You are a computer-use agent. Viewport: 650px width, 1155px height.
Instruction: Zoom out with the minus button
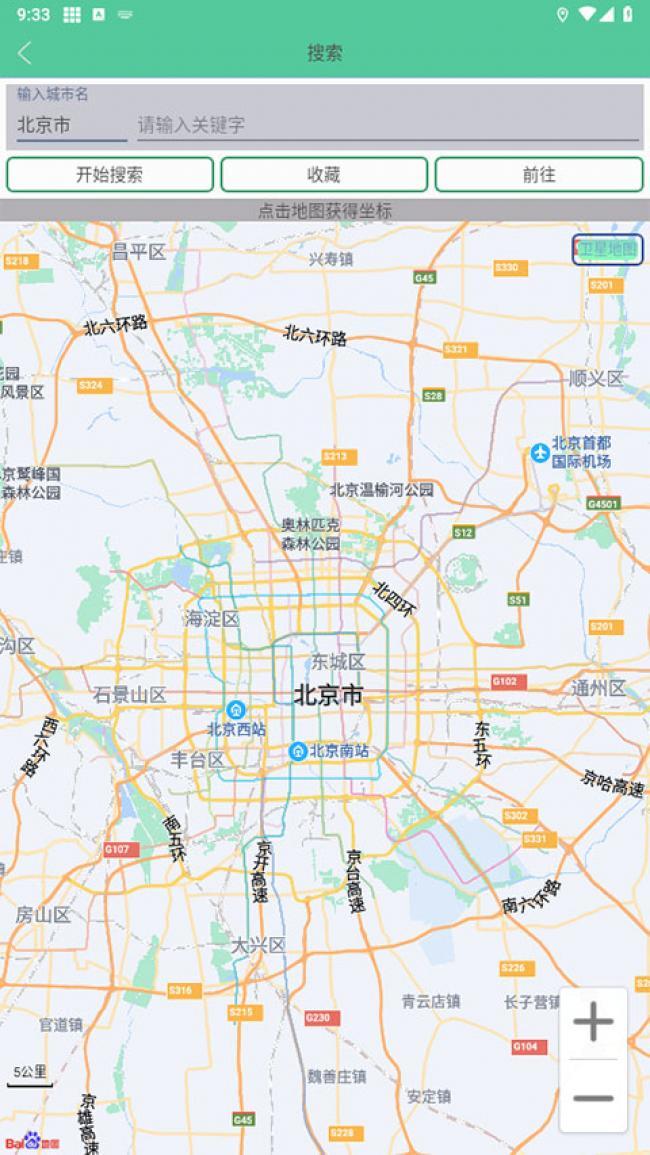click(x=593, y=1097)
